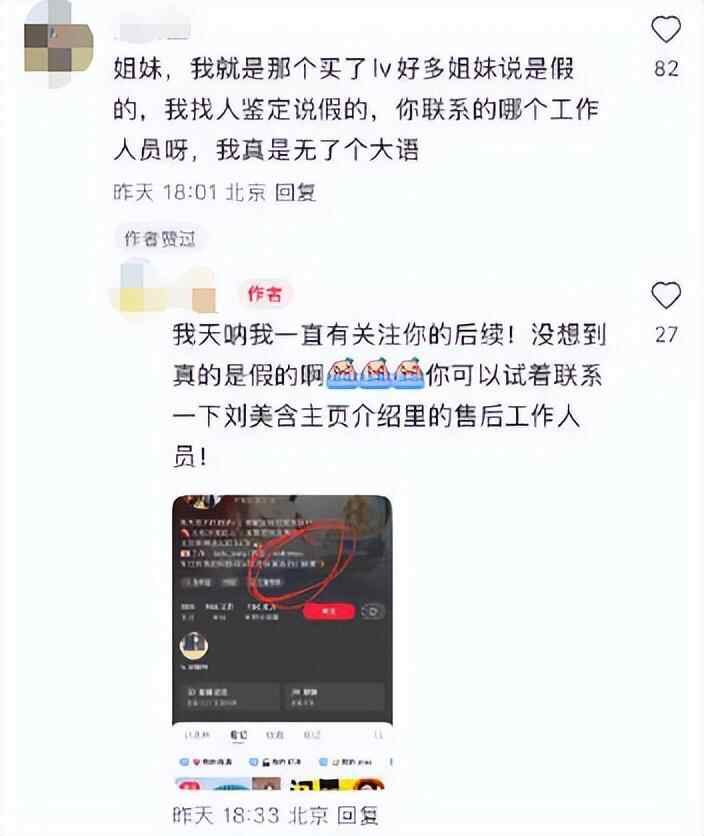
Task: Reply to the author's comment from 18:33
Action: (357, 814)
